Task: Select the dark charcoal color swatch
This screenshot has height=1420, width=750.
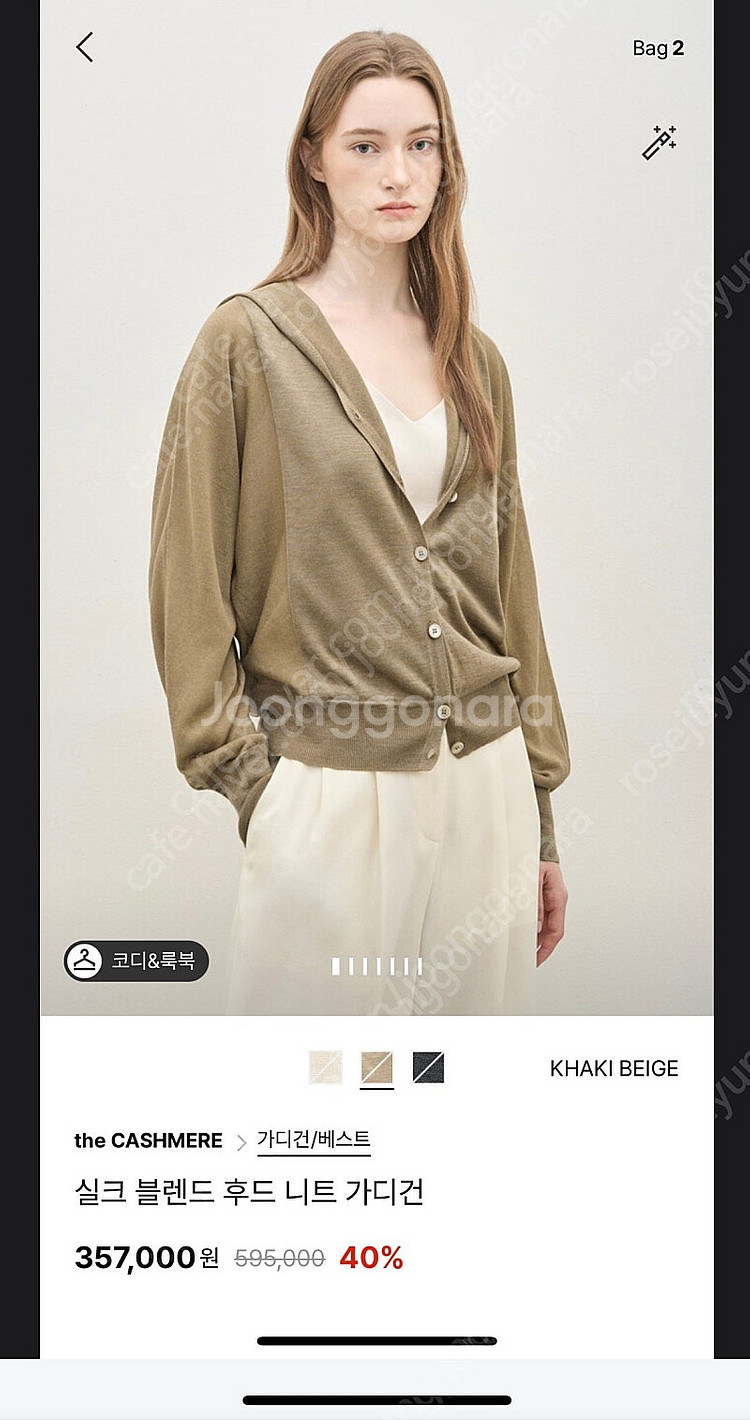Action: click(x=428, y=1067)
